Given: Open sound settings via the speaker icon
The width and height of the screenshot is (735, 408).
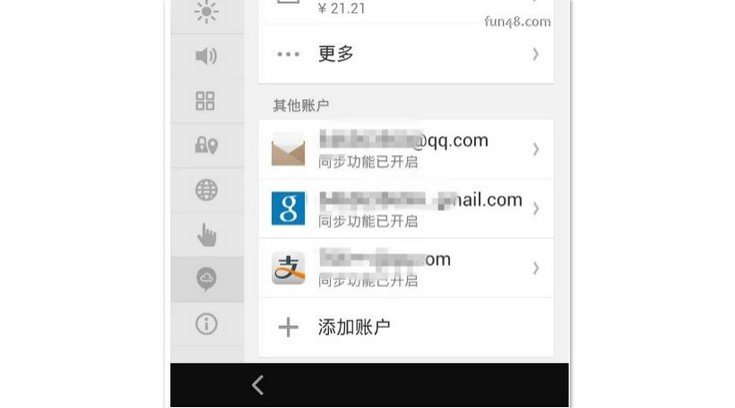Looking at the screenshot, I should [206, 56].
